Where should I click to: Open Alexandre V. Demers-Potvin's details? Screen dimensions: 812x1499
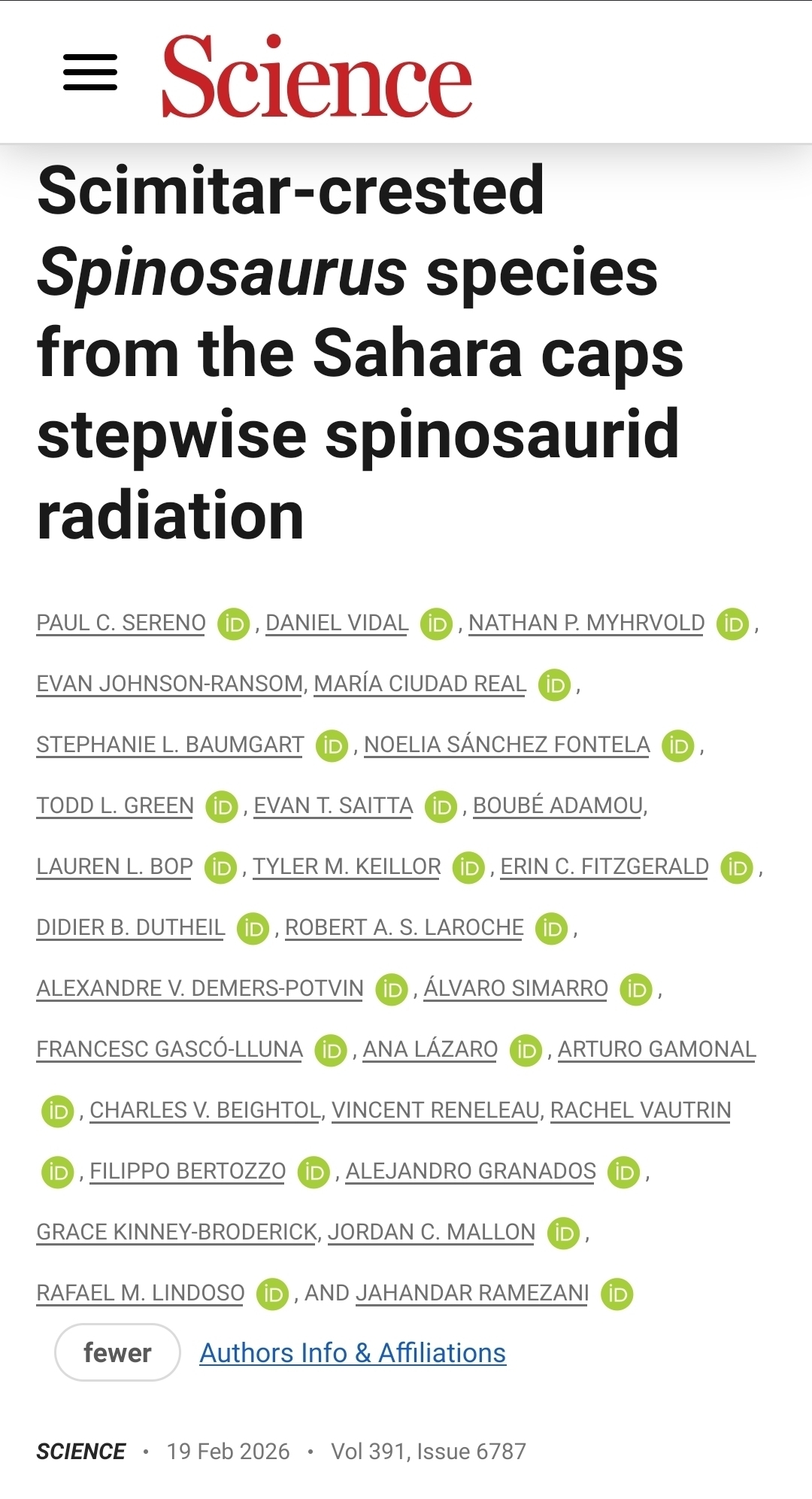click(x=200, y=988)
